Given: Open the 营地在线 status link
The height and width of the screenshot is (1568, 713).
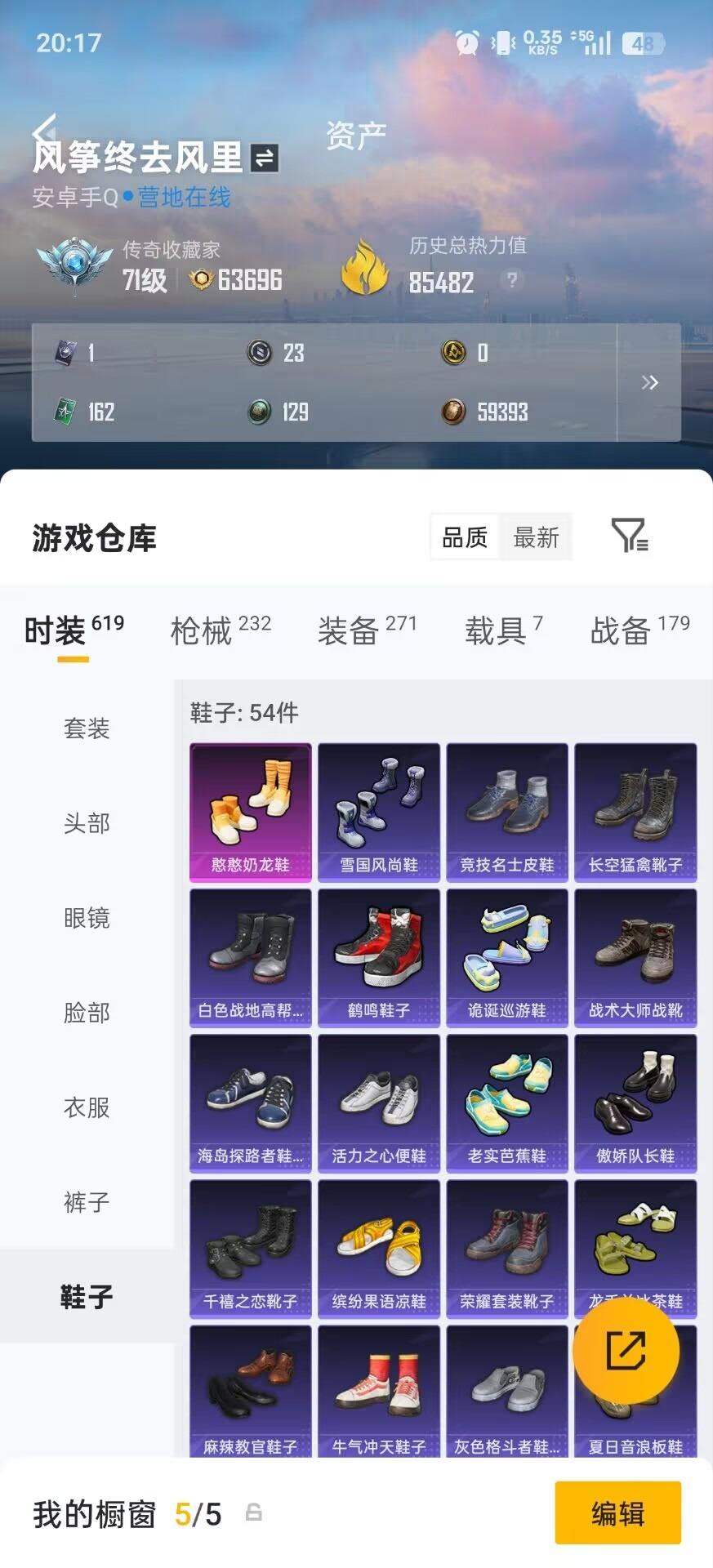Looking at the screenshot, I should pyautogui.click(x=184, y=198).
